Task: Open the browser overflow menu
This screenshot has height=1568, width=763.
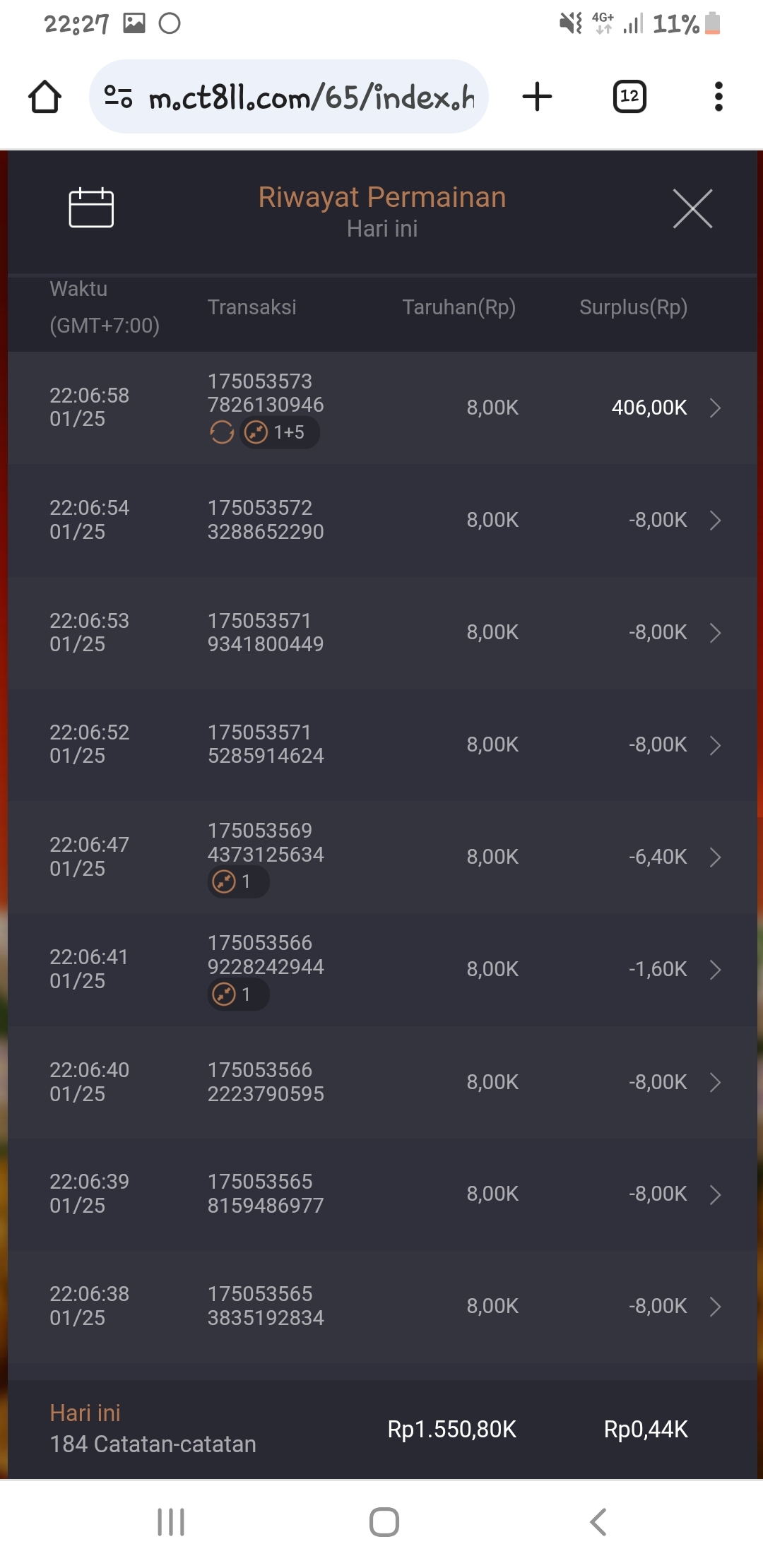Action: tap(718, 97)
